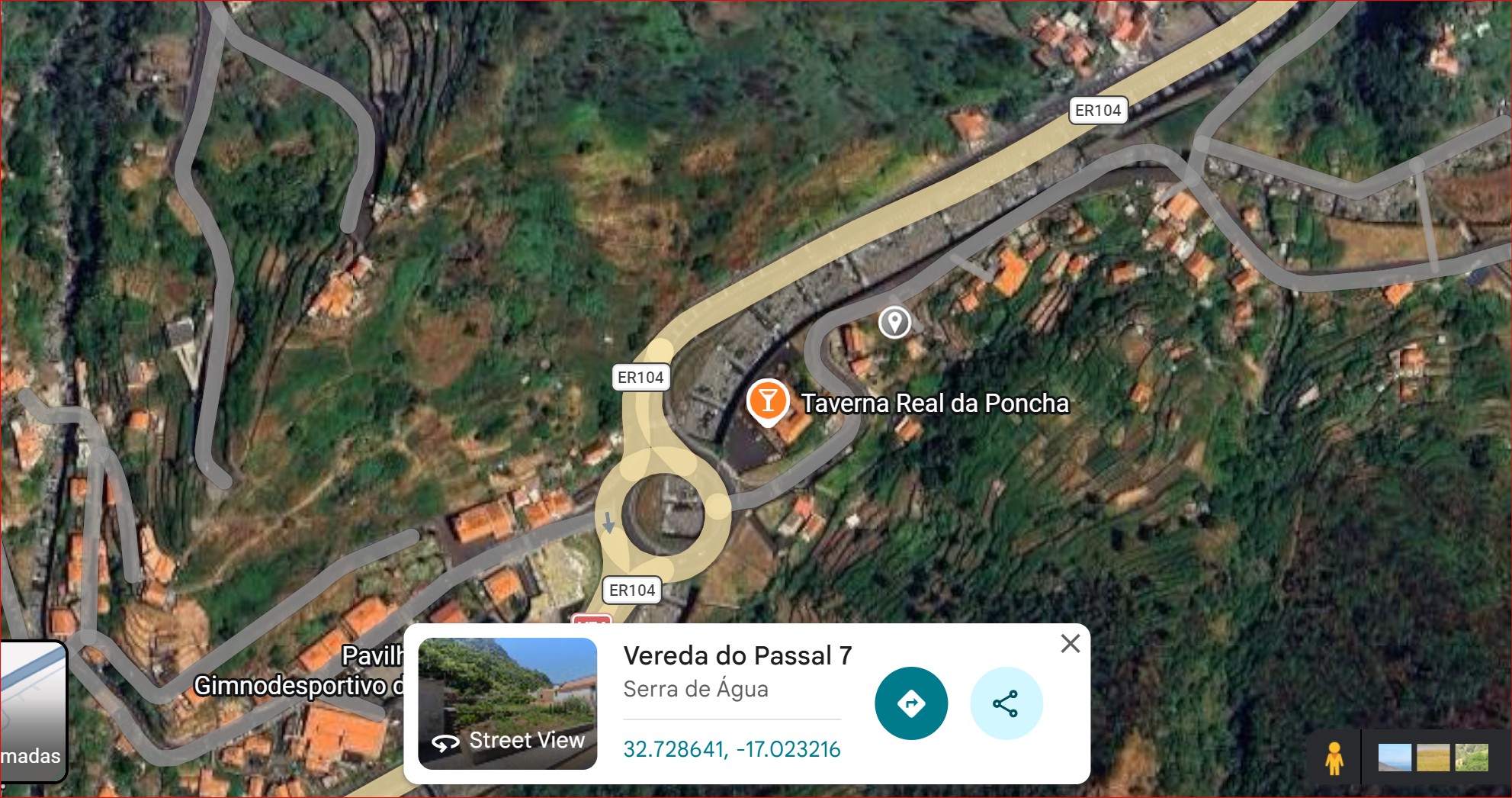
Task: Open the Pavilhão Gimnodesportivo place label
Action: tap(299, 671)
